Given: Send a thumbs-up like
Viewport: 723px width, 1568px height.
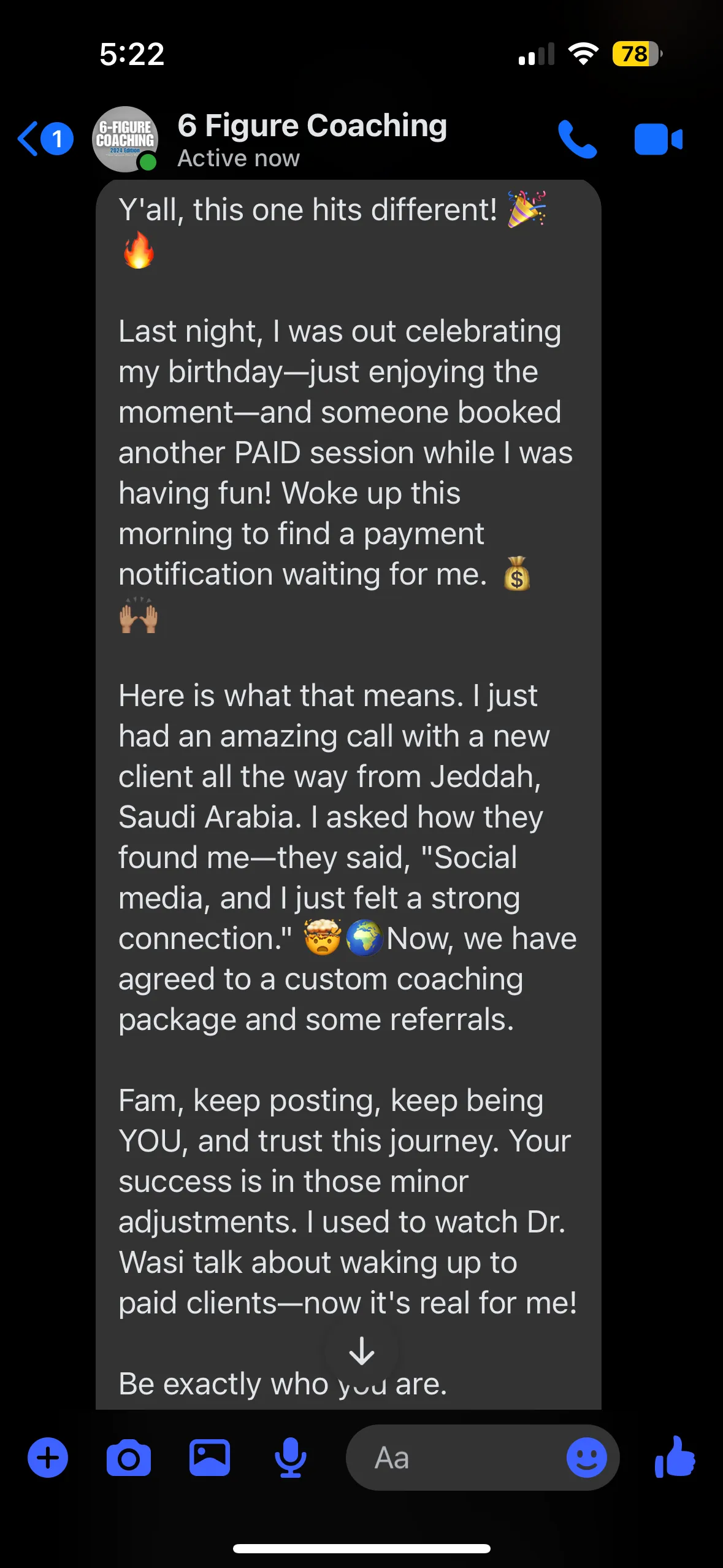Looking at the screenshot, I should coord(675,1456).
